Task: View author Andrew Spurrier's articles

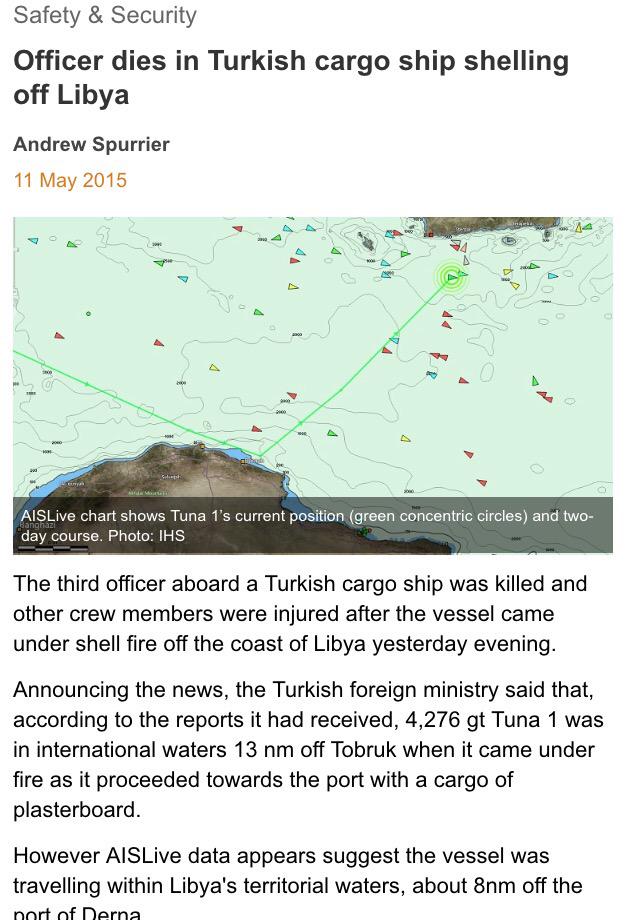Action: click(x=91, y=144)
